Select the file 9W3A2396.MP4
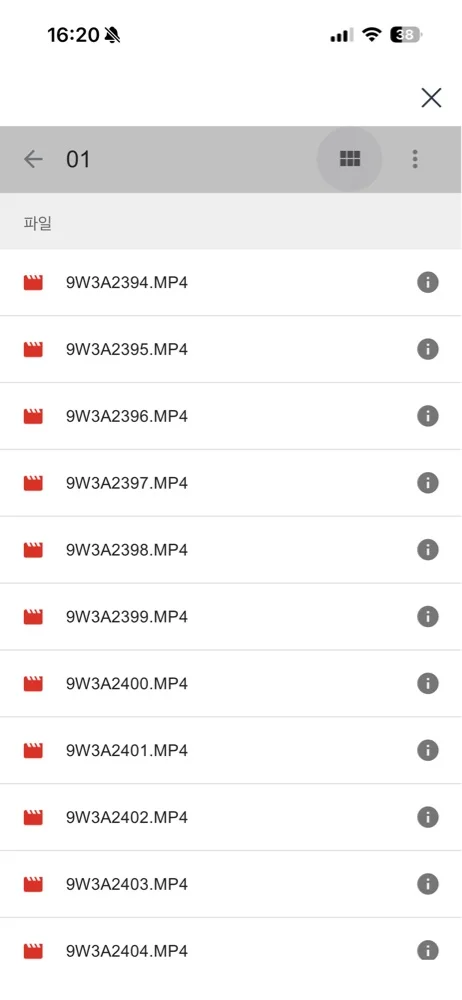Viewport: 462px width, 1000px height. [x=231, y=416]
